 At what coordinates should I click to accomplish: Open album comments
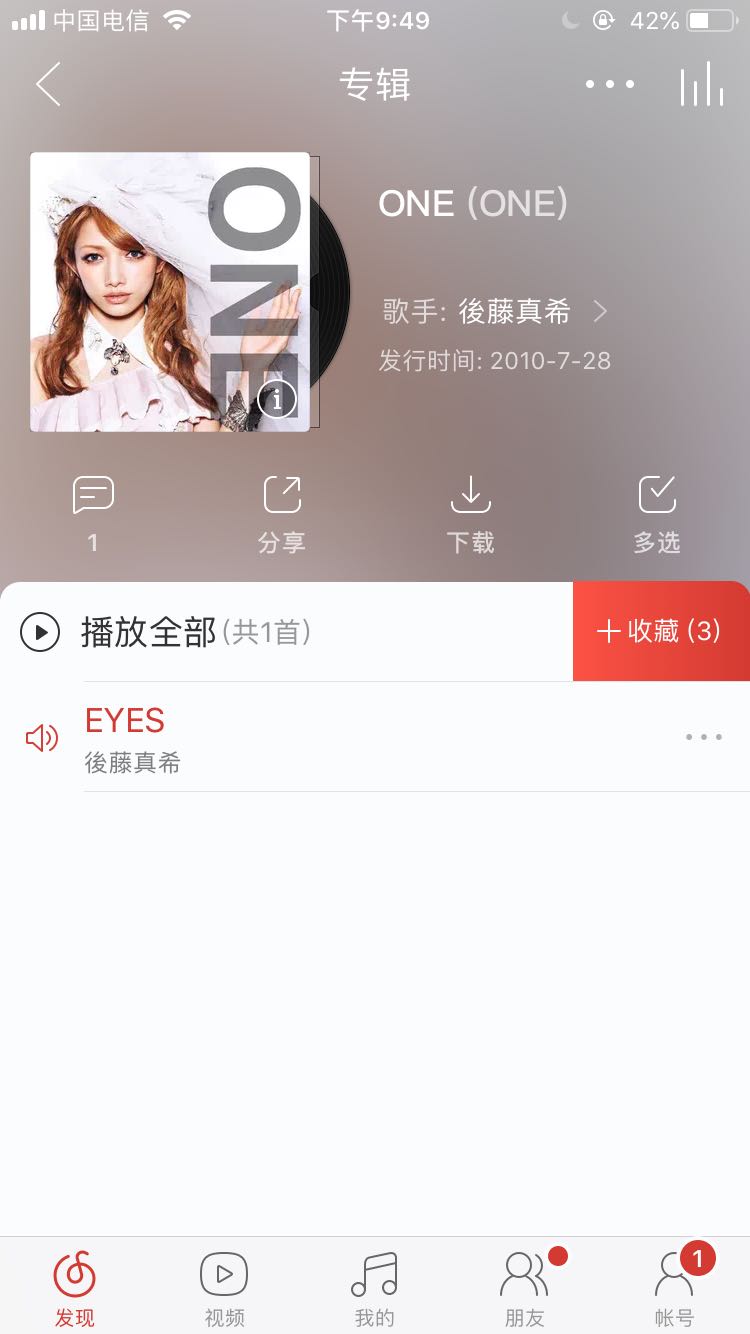point(93,513)
